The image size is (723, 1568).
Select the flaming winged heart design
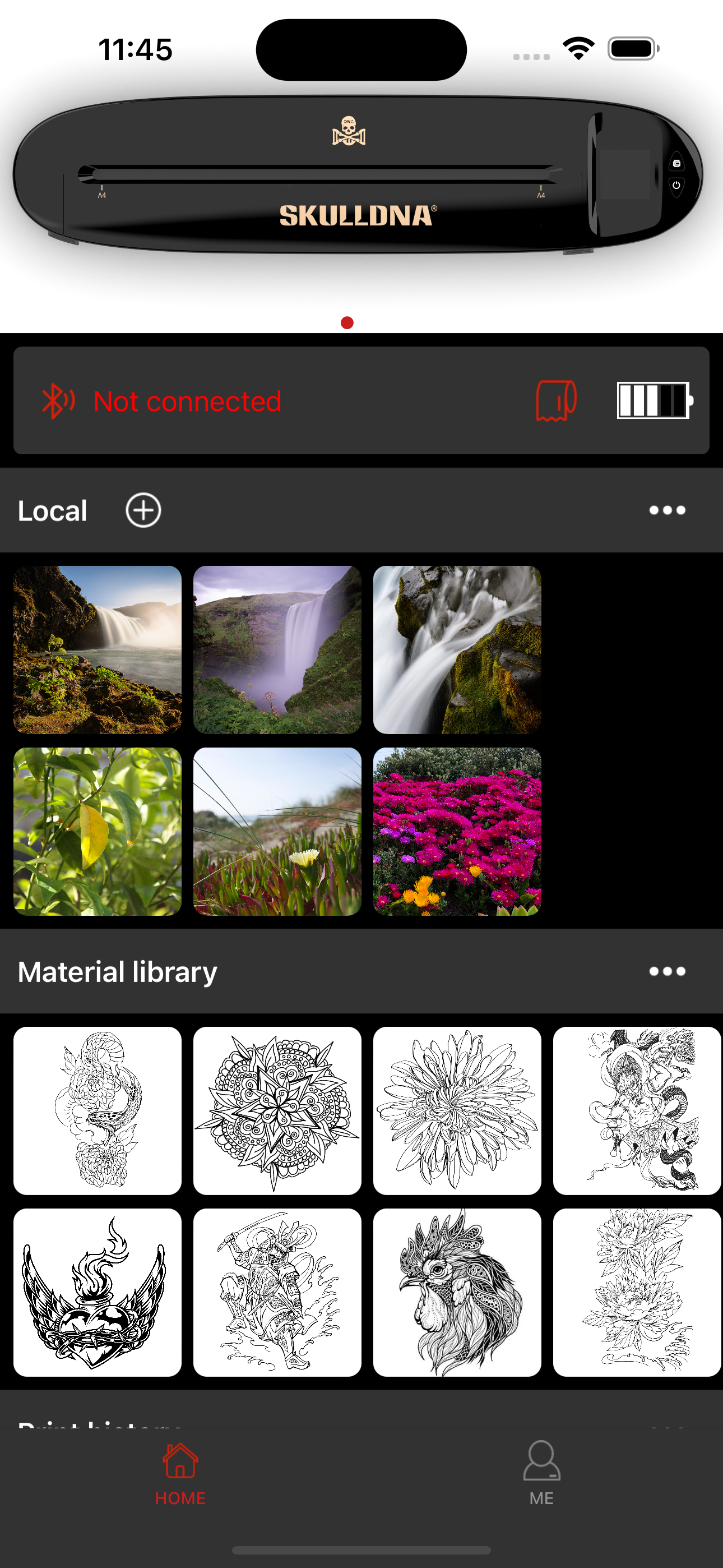pyautogui.click(x=98, y=1292)
